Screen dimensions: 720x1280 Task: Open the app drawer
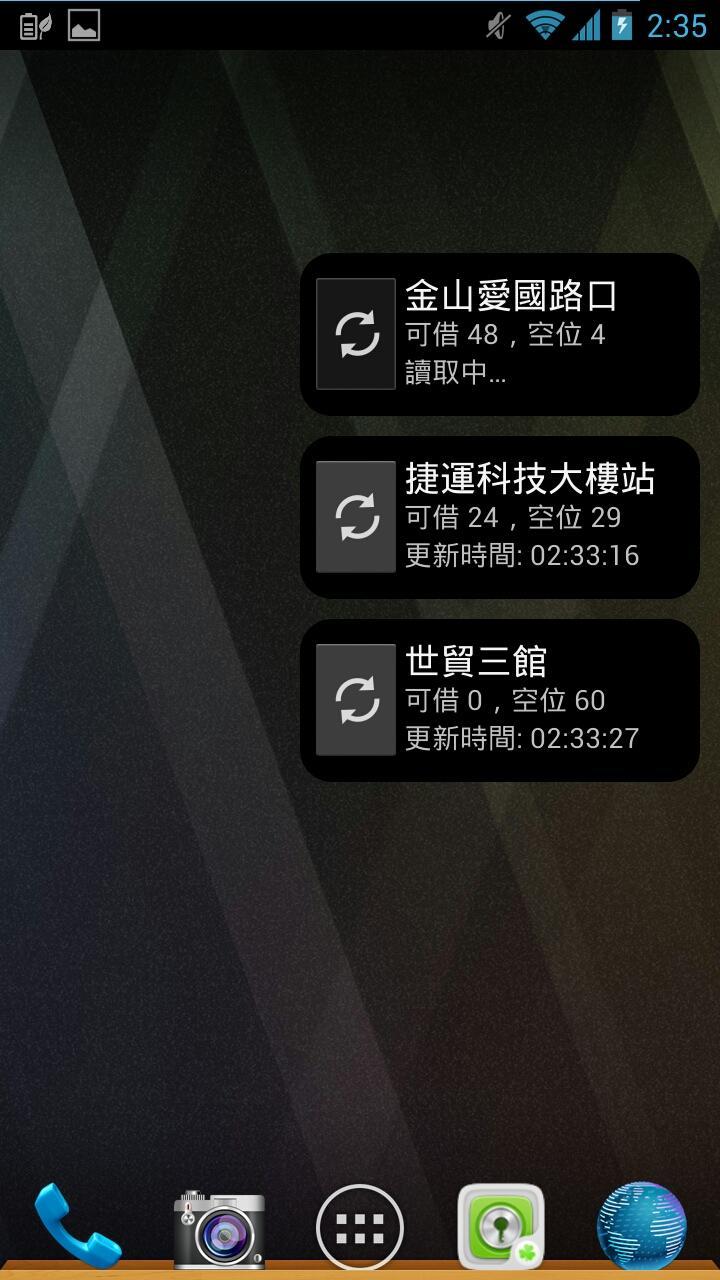(x=360, y=1227)
